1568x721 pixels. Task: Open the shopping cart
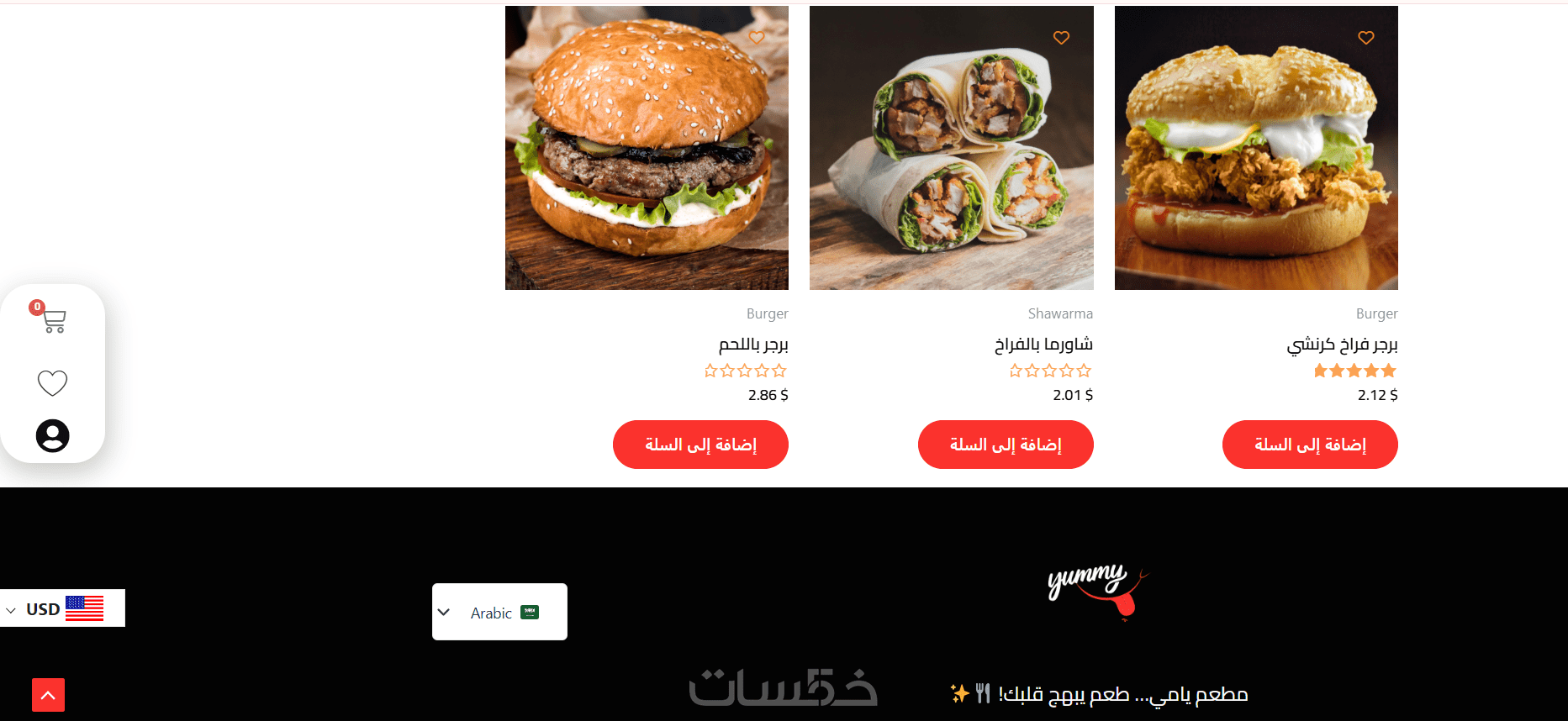[52, 319]
